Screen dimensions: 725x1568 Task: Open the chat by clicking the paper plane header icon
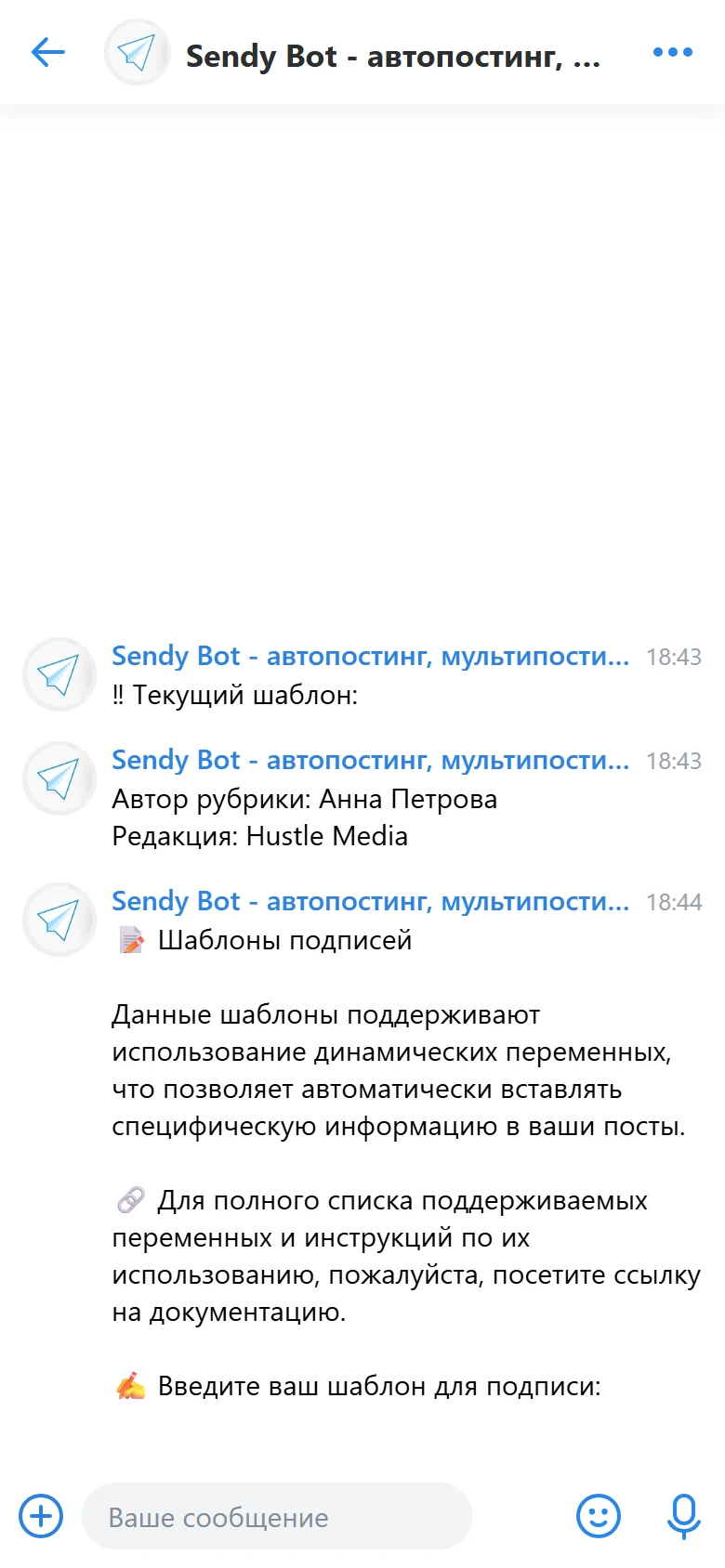[x=137, y=53]
